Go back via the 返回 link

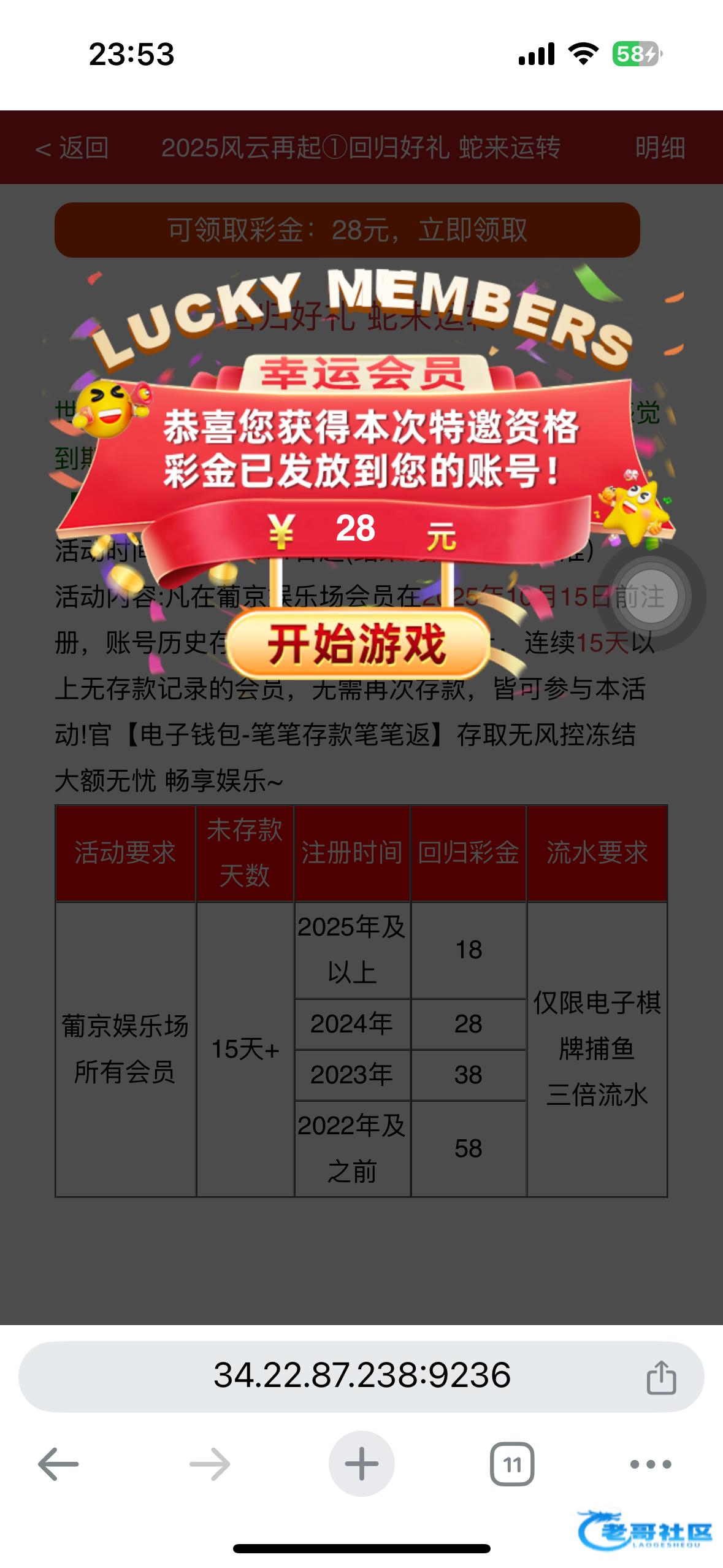(x=72, y=148)
